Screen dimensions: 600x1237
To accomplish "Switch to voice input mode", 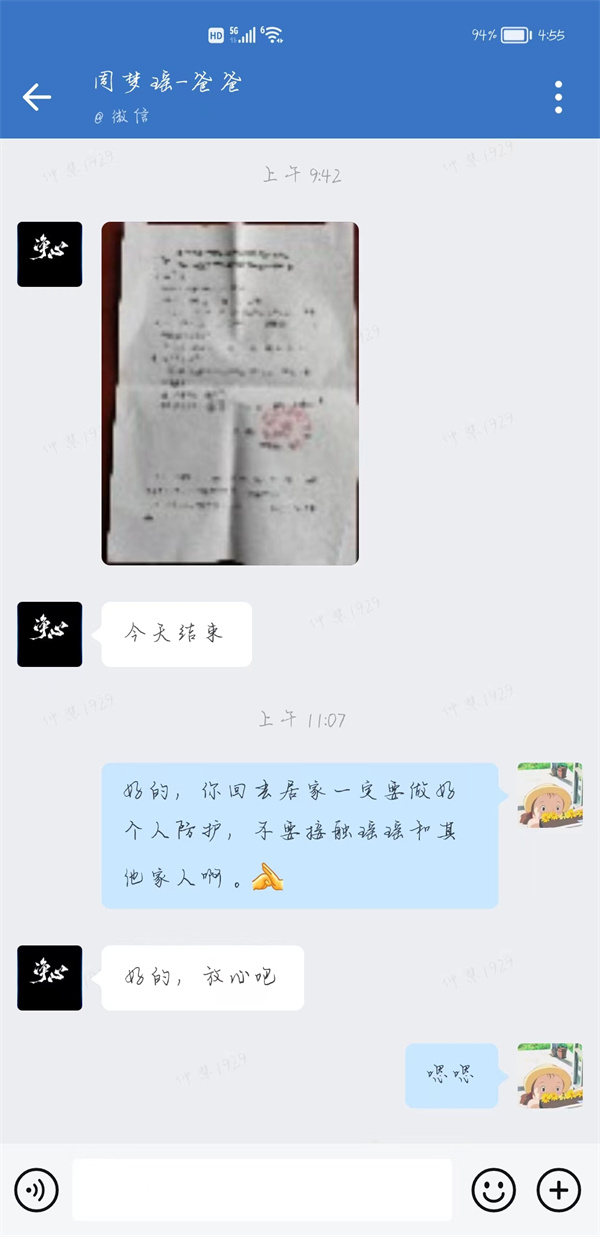I will pyautogui.click(x=37, y=1190).
